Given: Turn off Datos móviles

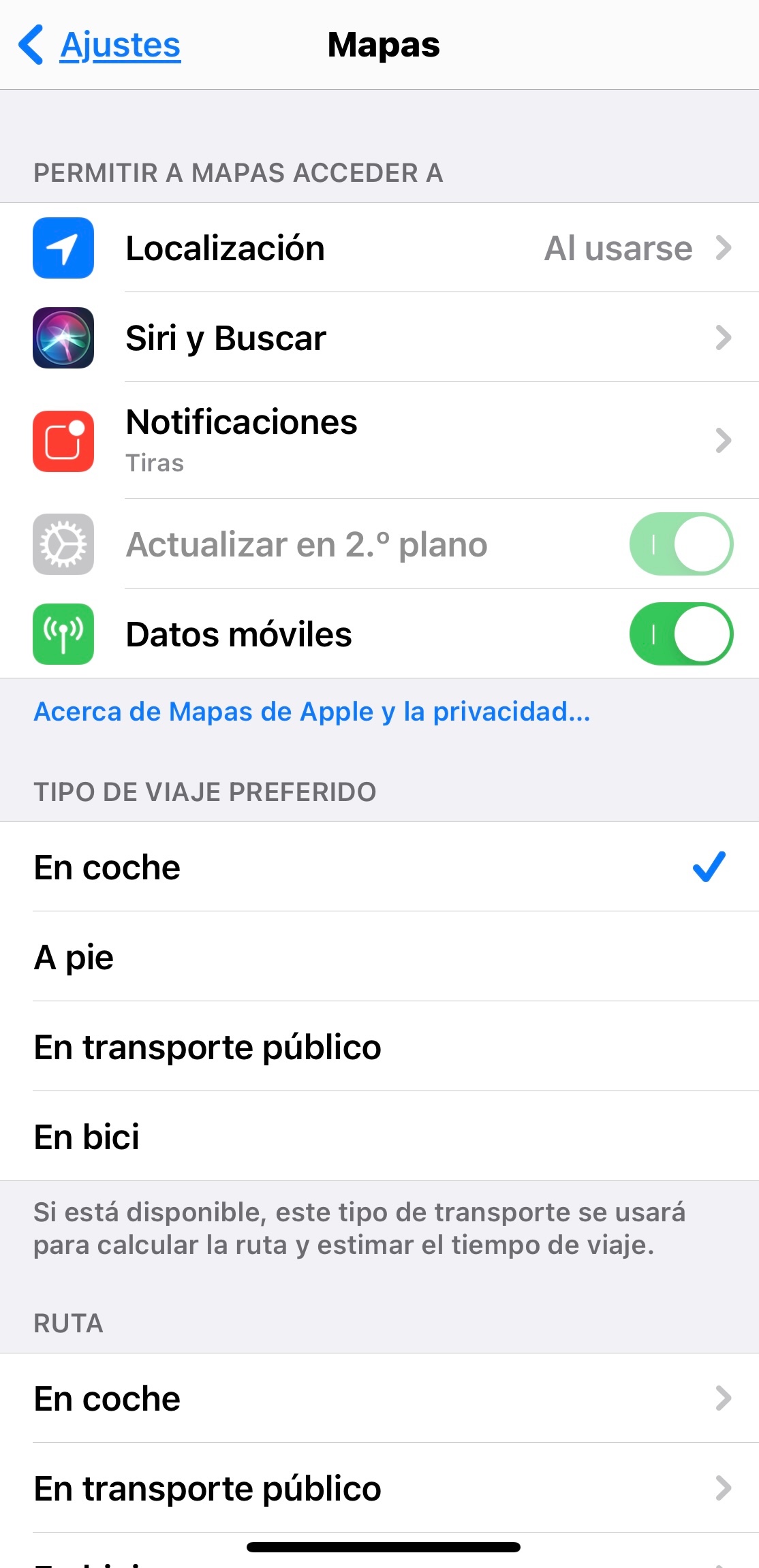Looking at the screenshot, I should [681, 634].
